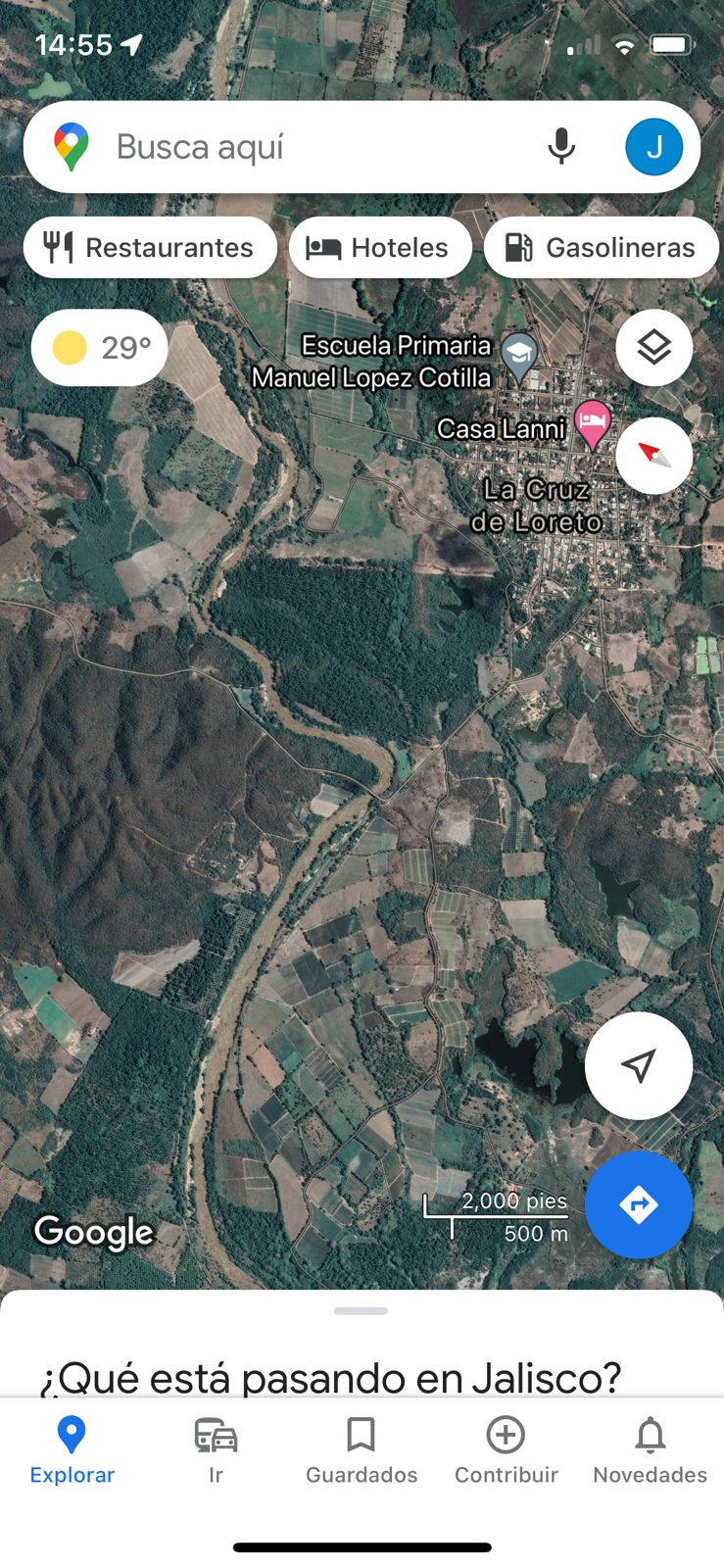The image size is (724, 1568).
Task: Switch to the Contribuir tab
Action: click(506, 1451)
